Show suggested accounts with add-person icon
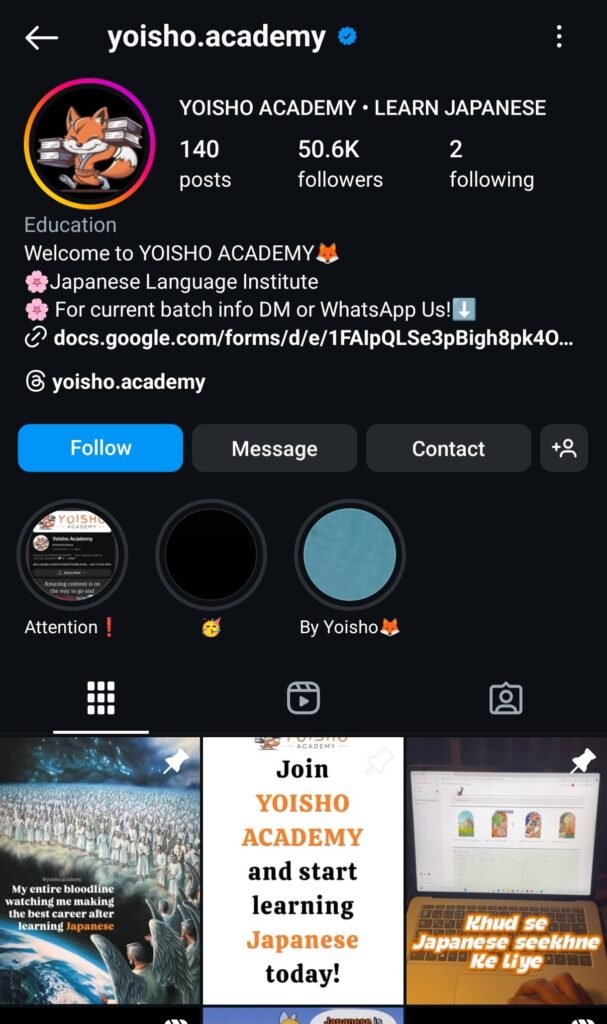607x1024 pixels. (564, 448)
